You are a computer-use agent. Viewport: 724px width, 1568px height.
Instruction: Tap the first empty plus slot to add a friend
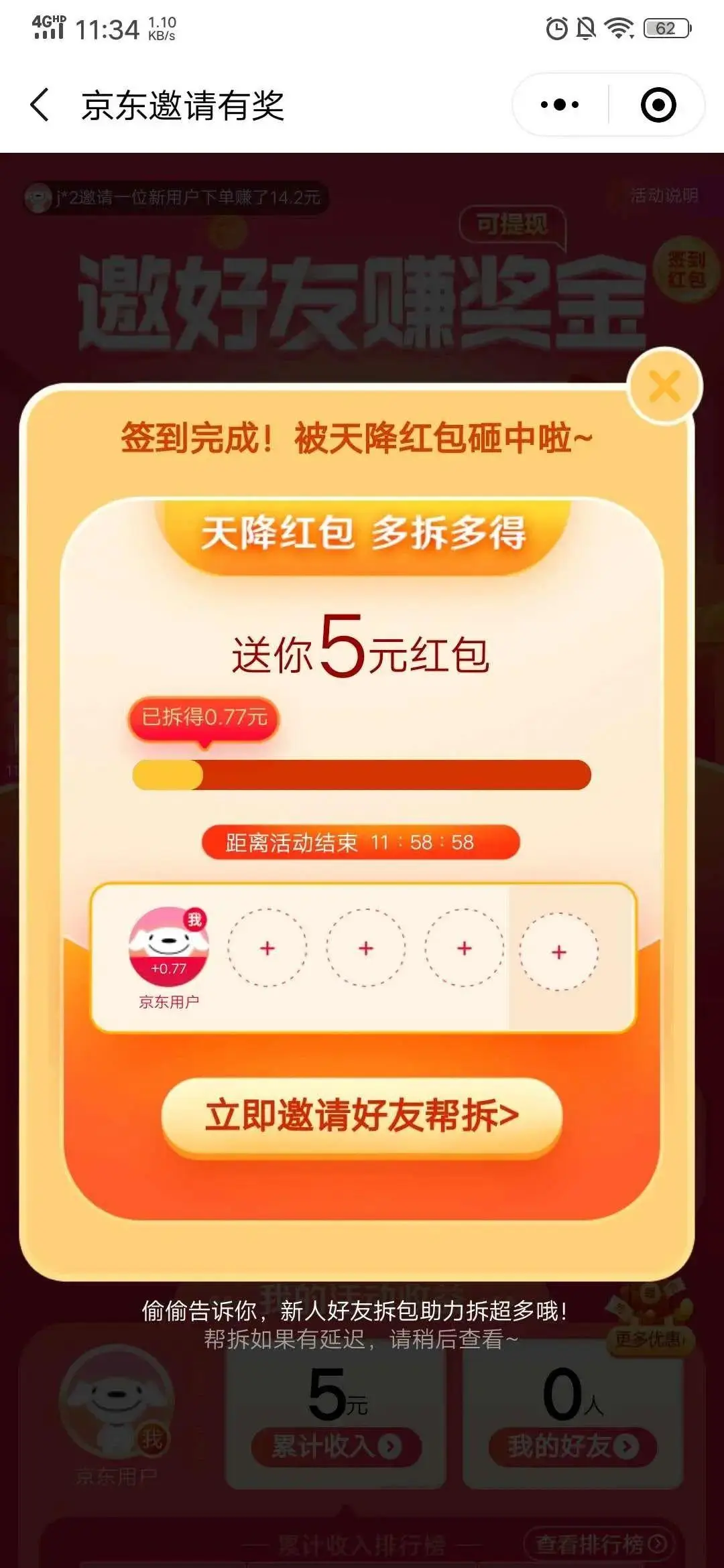point(267,948)
